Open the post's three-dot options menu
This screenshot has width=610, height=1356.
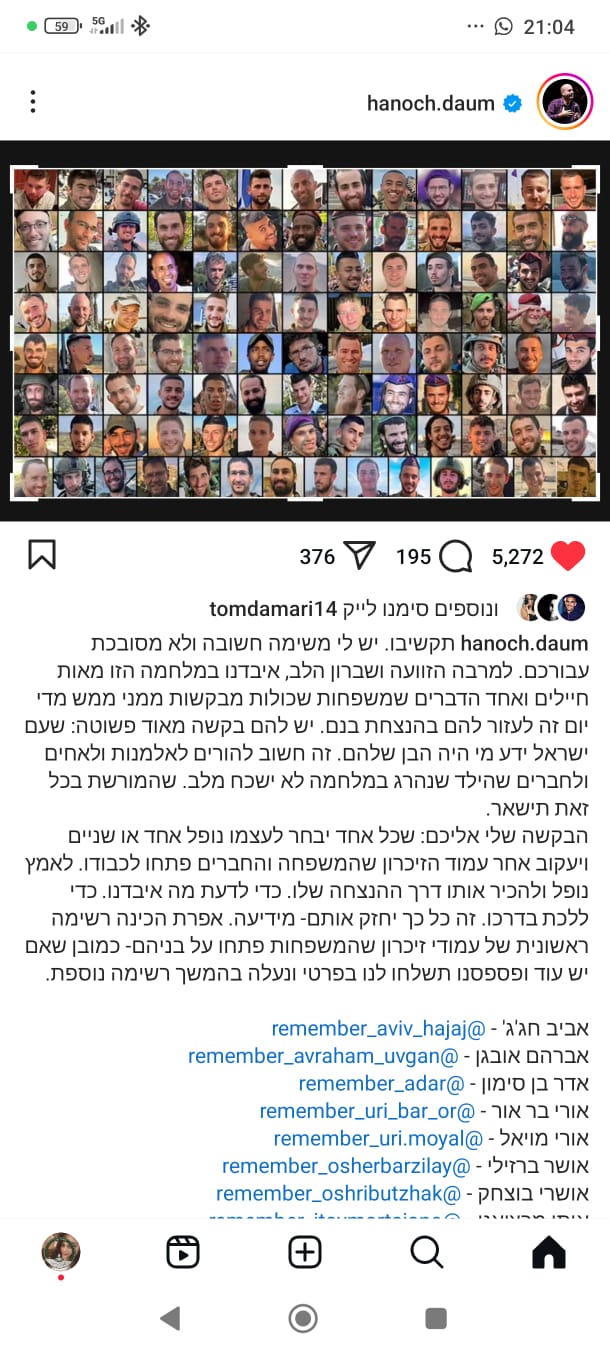33,101
